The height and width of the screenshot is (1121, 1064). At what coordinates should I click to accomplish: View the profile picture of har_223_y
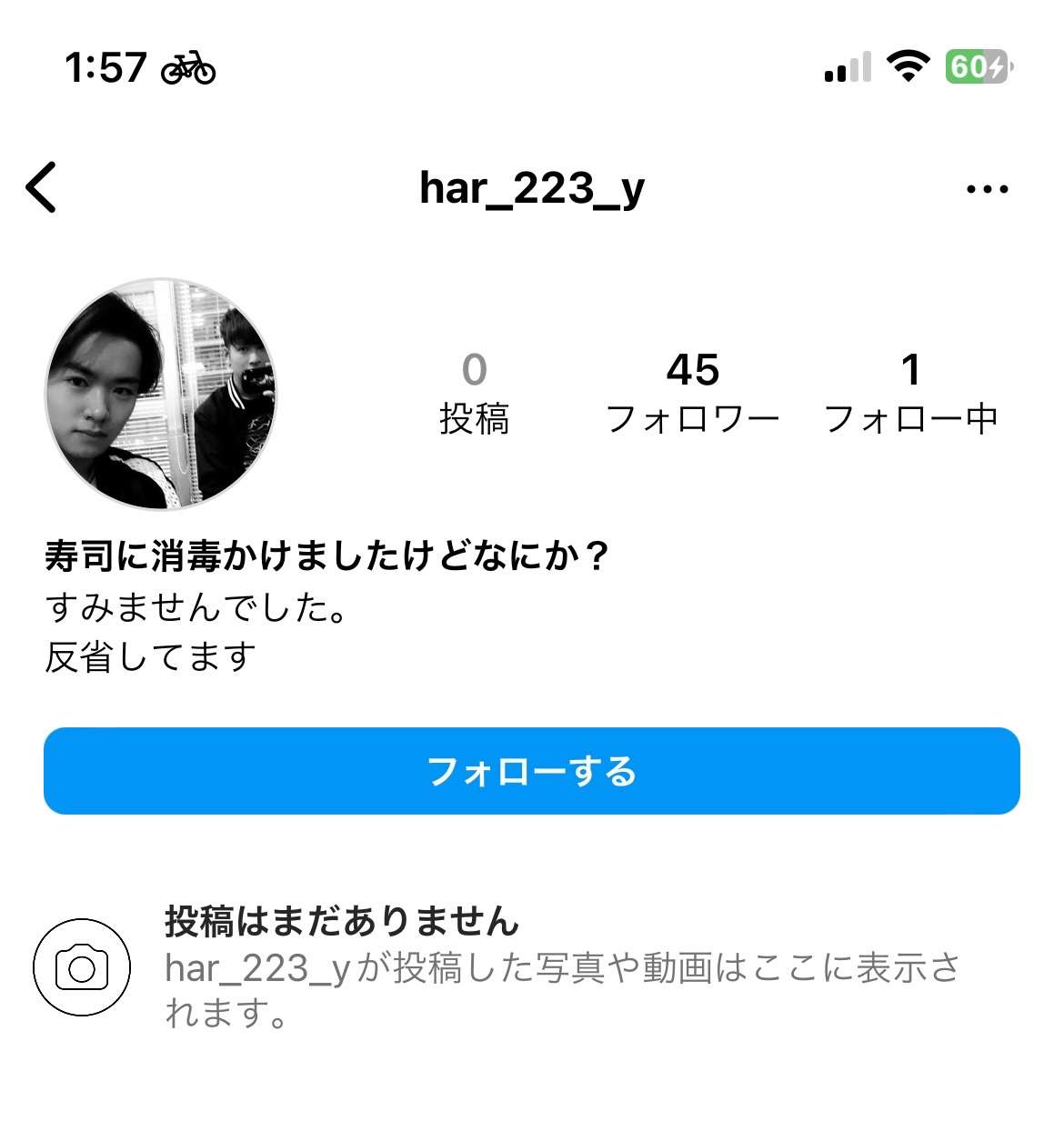(161, 394)
